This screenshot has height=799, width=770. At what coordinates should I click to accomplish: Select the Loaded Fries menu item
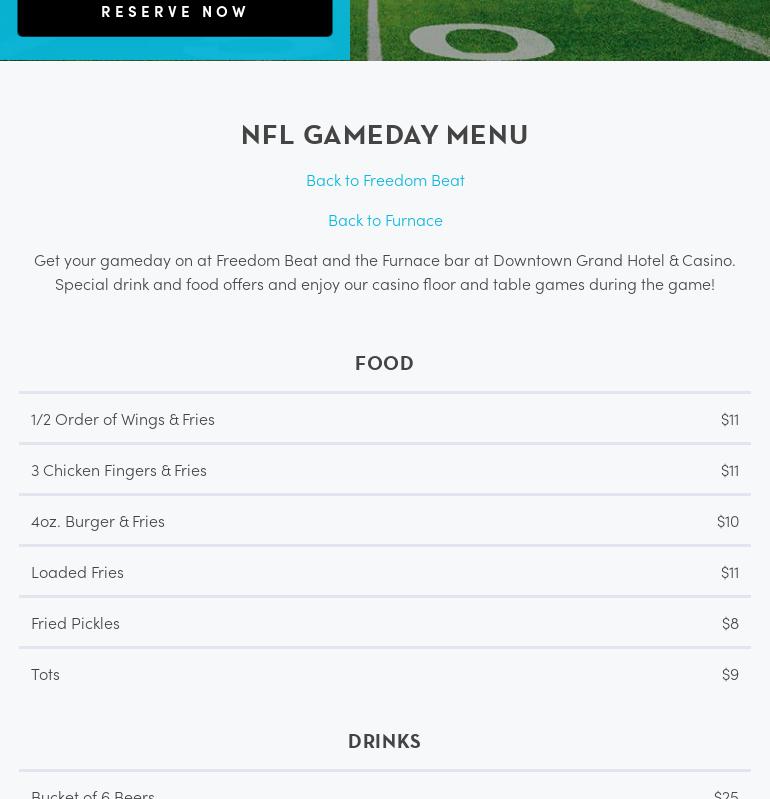tap(77, 571)
